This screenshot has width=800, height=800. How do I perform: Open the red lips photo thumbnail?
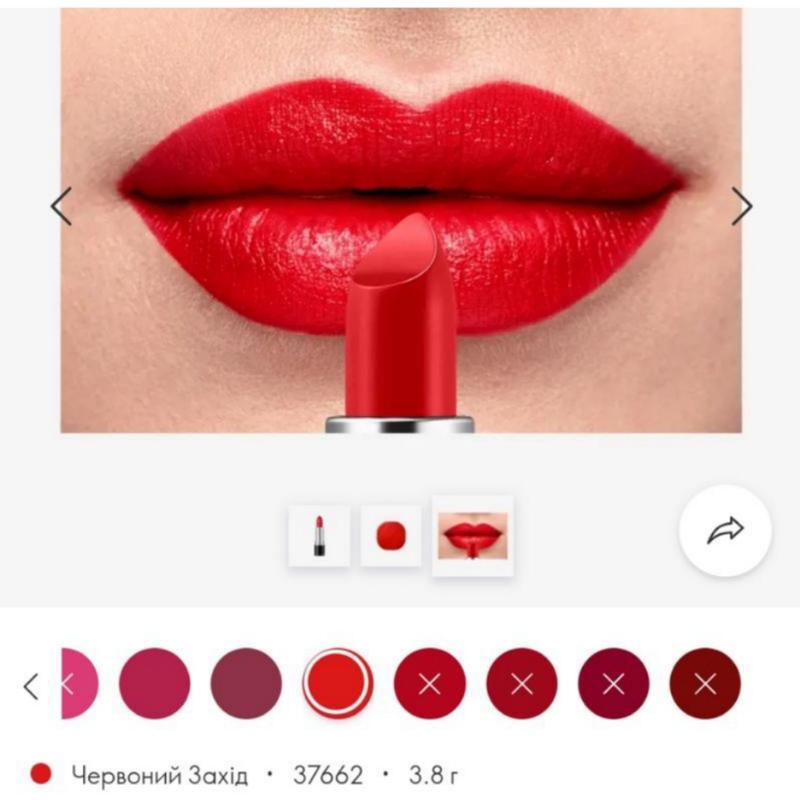(x=472, y=536)
